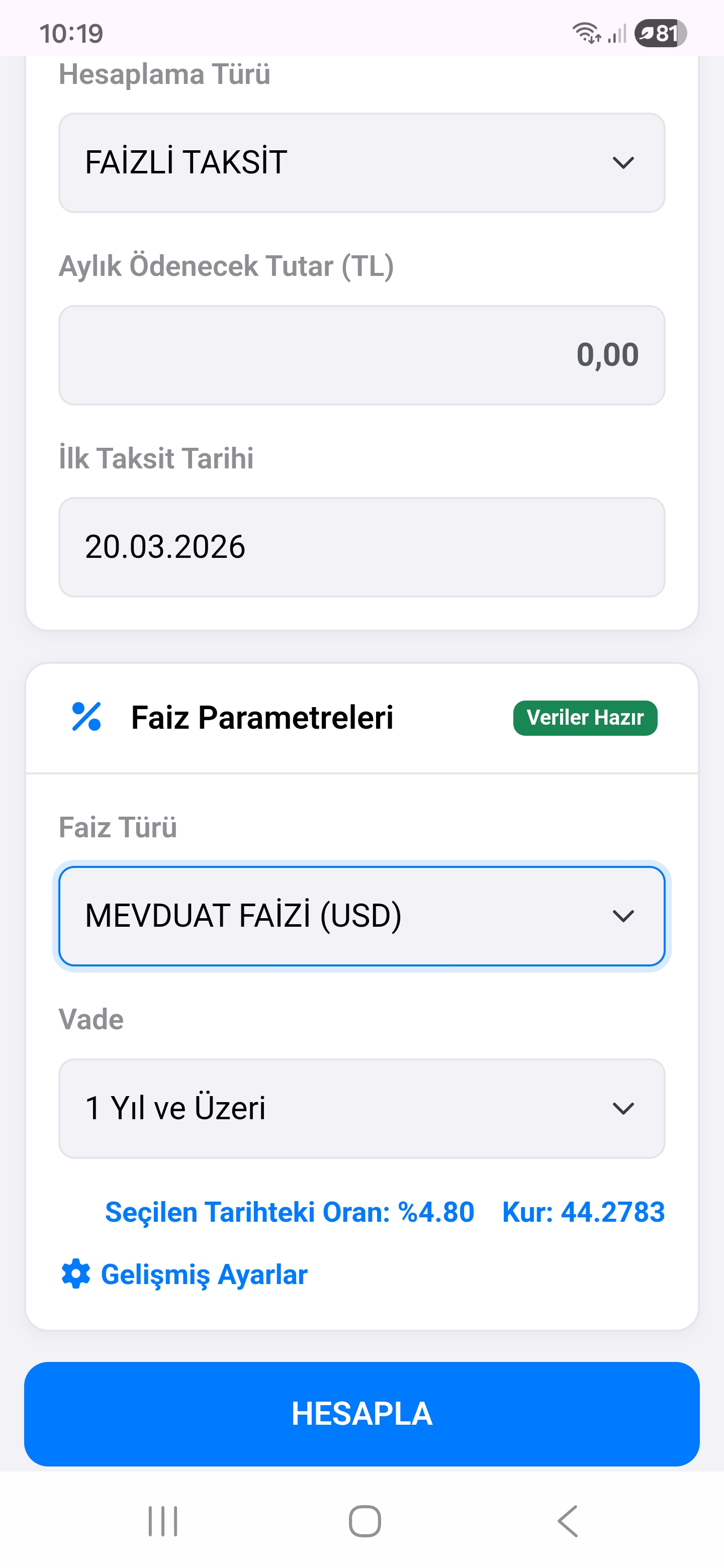Screen dimensions: 724x1568
Task: Tap the Kur: 44.2783 exchange rate text
Action: (583, 1211)
